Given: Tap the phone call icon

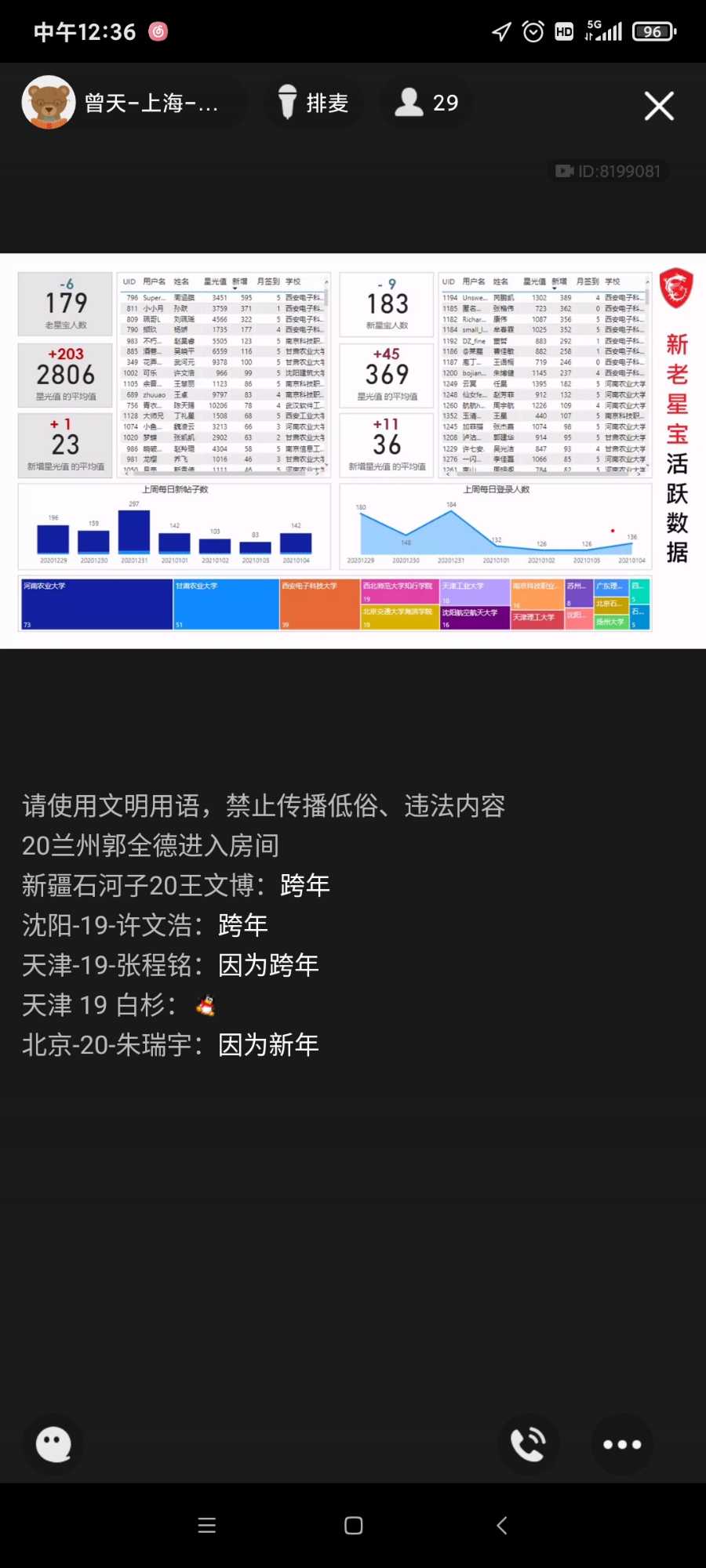Looking at the screenshot, I should 529,1443.
